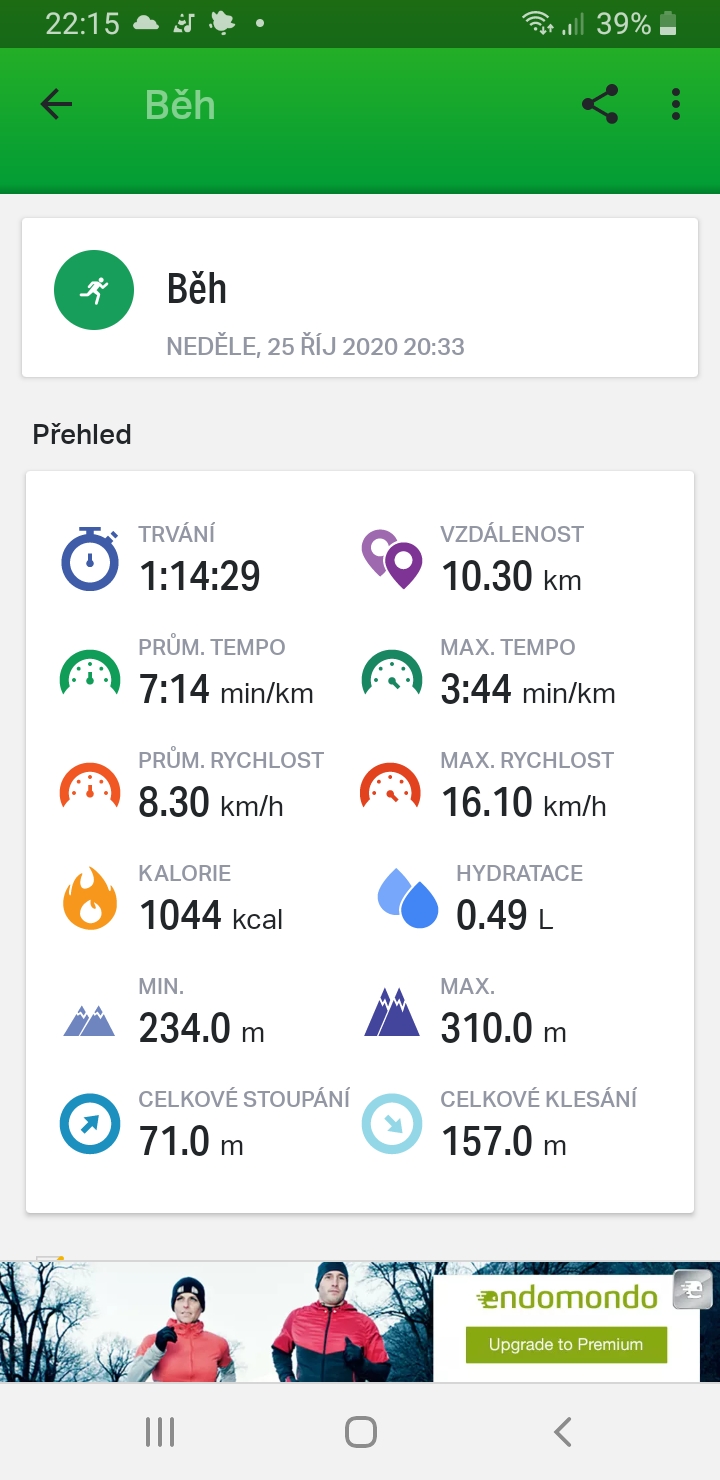
Task: Go back using the app bar arrow
Action: click(56, 104)
